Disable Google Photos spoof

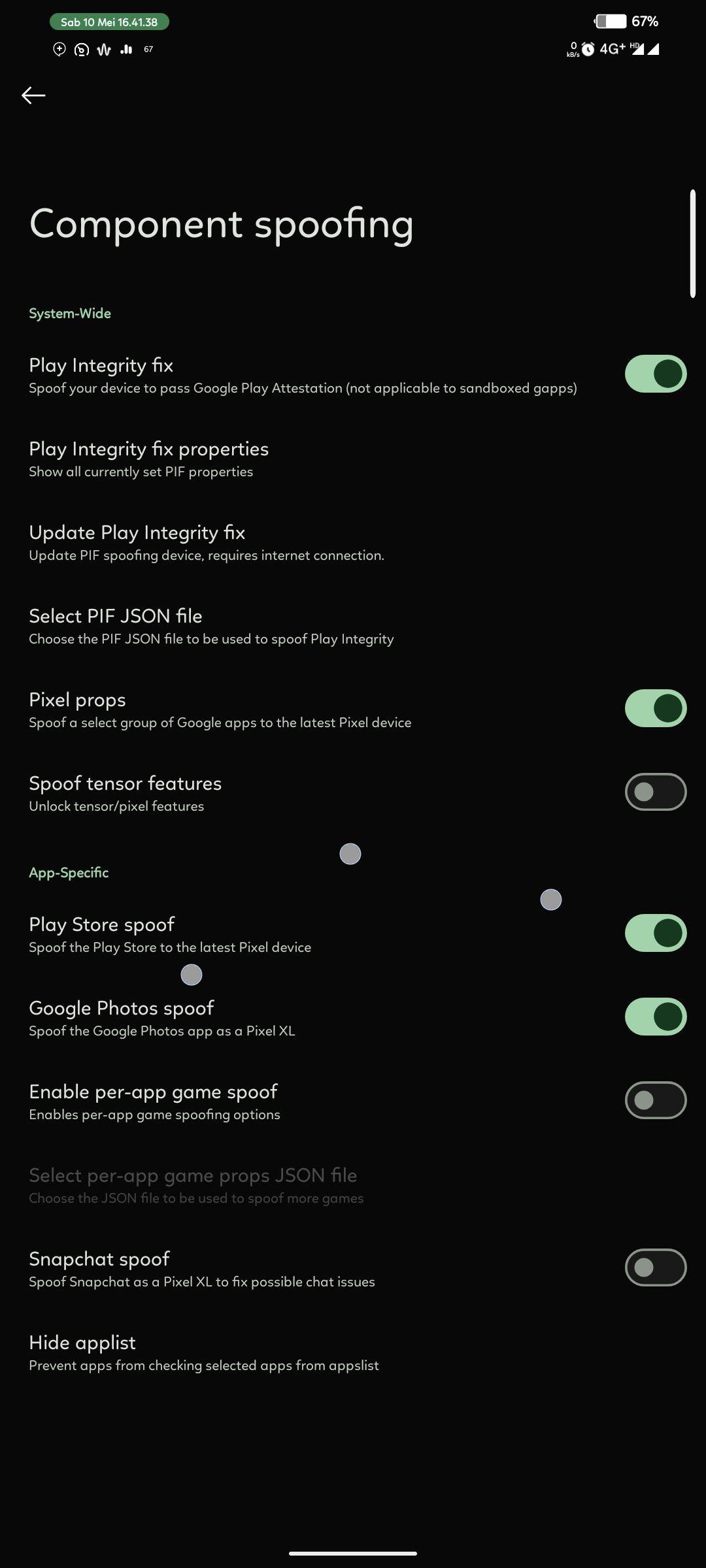pos(656,1017)
